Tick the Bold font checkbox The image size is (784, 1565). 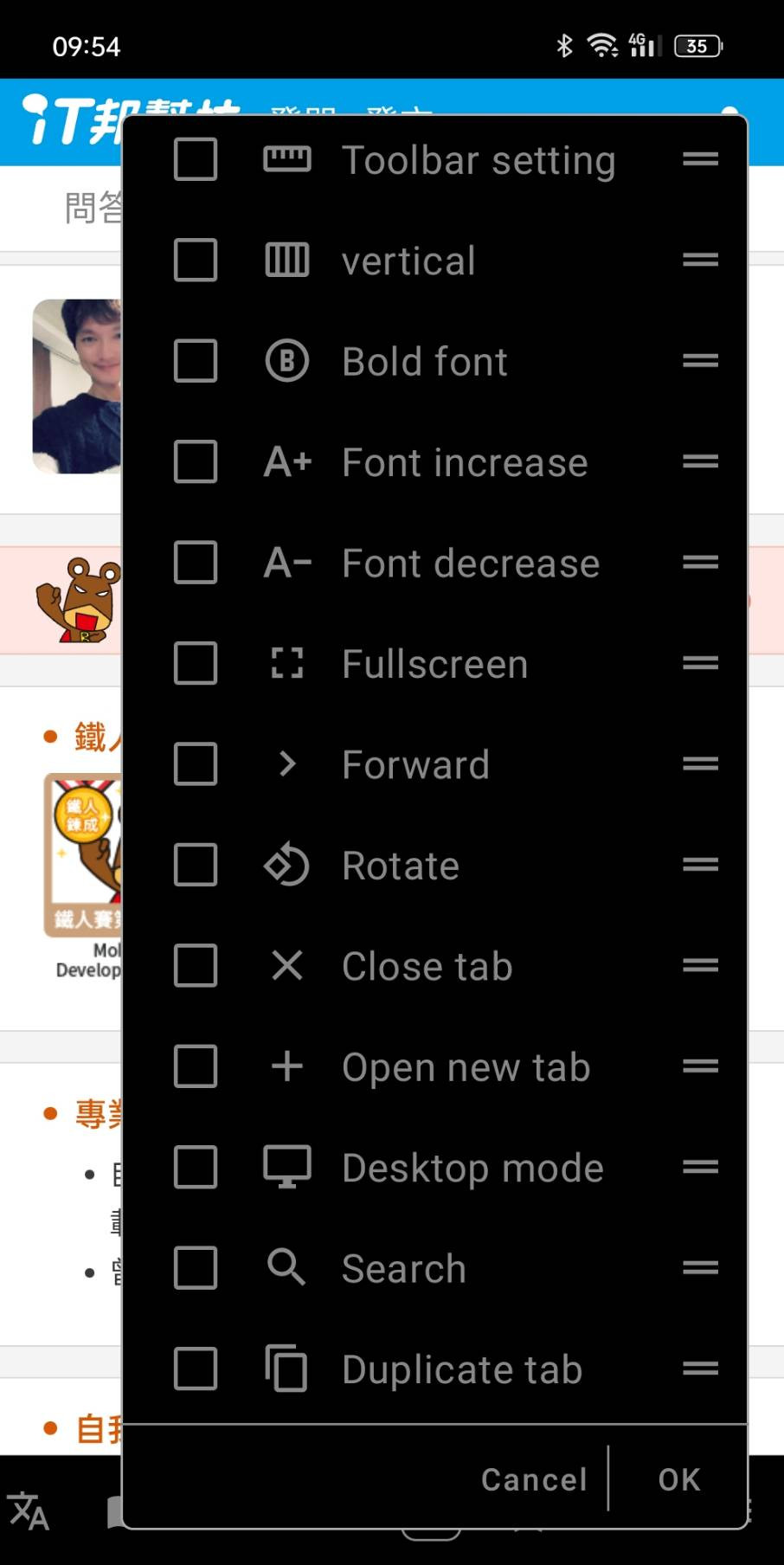point(196,361)
